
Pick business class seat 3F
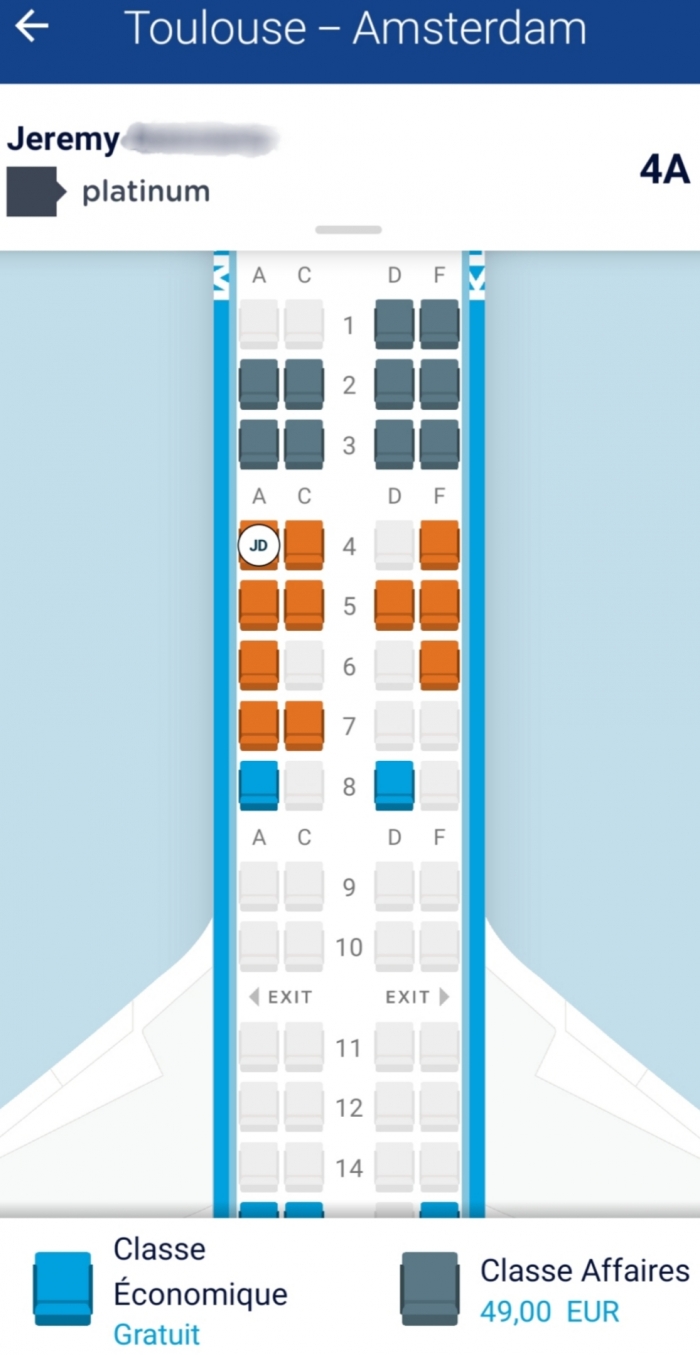(x=439, y=445)
